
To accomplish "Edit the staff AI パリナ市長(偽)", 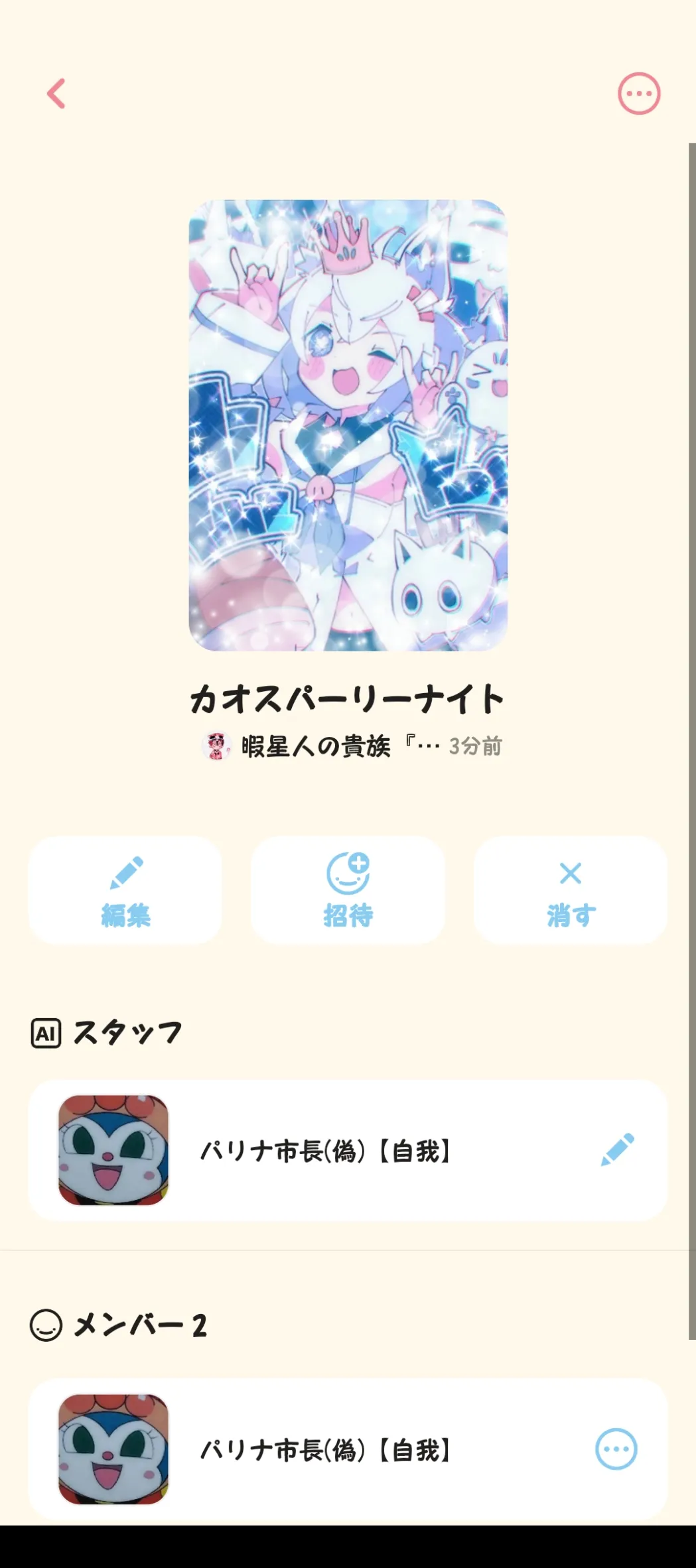I will [617, 1151].
